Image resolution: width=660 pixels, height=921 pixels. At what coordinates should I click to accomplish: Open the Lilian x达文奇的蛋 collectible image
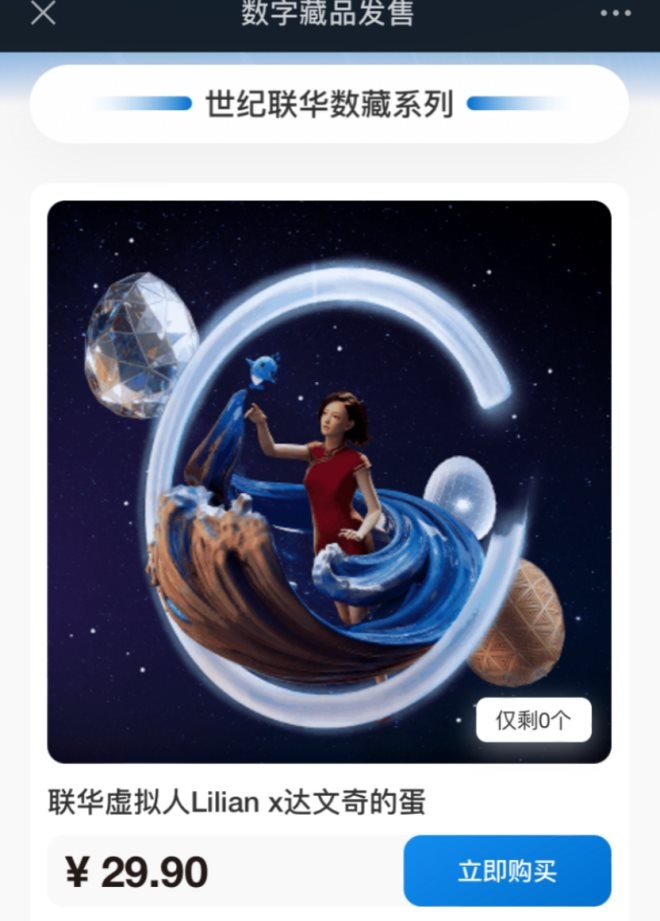pos(329,480)
